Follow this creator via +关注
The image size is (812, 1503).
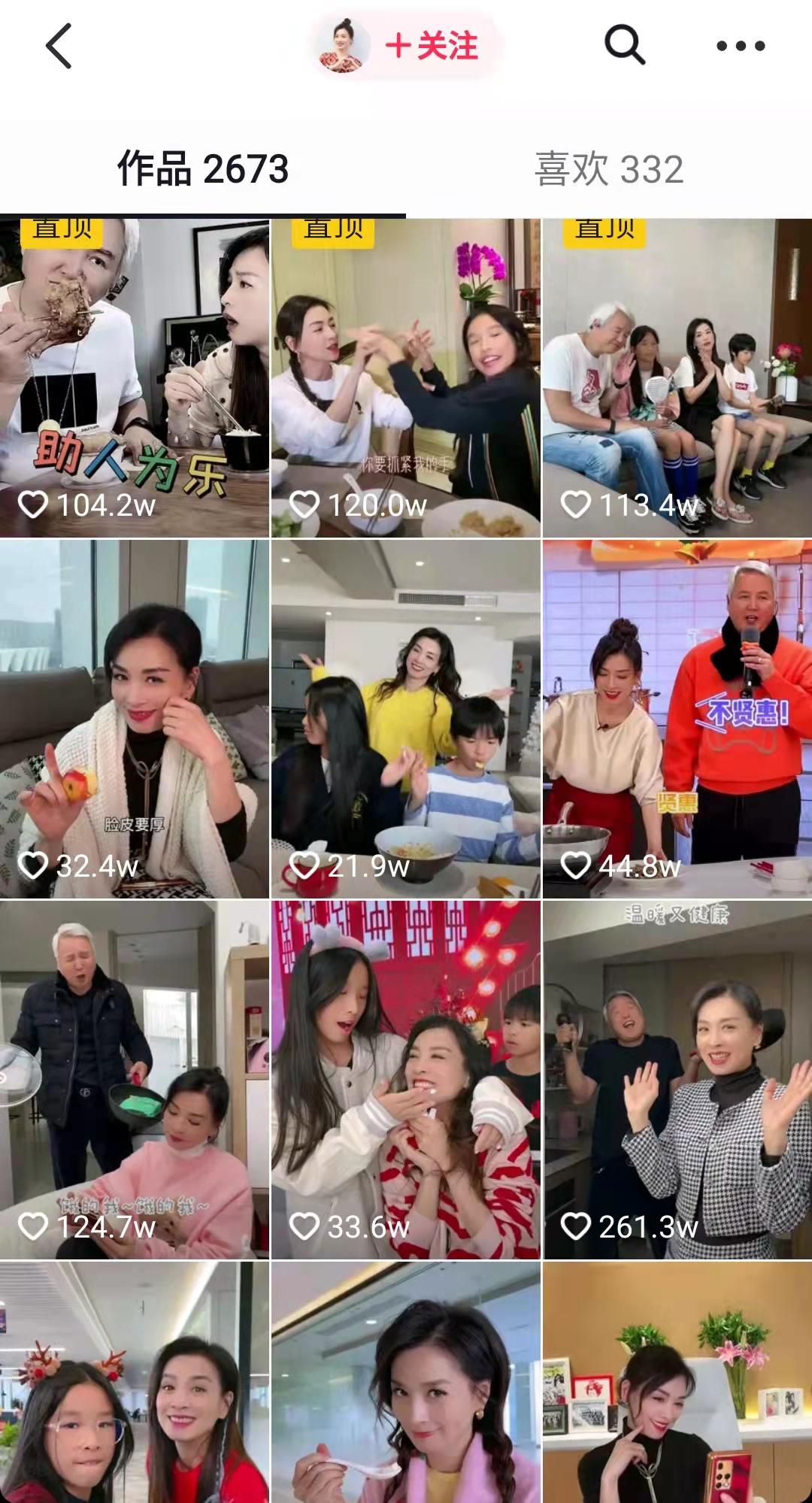[x=431, y=46]
